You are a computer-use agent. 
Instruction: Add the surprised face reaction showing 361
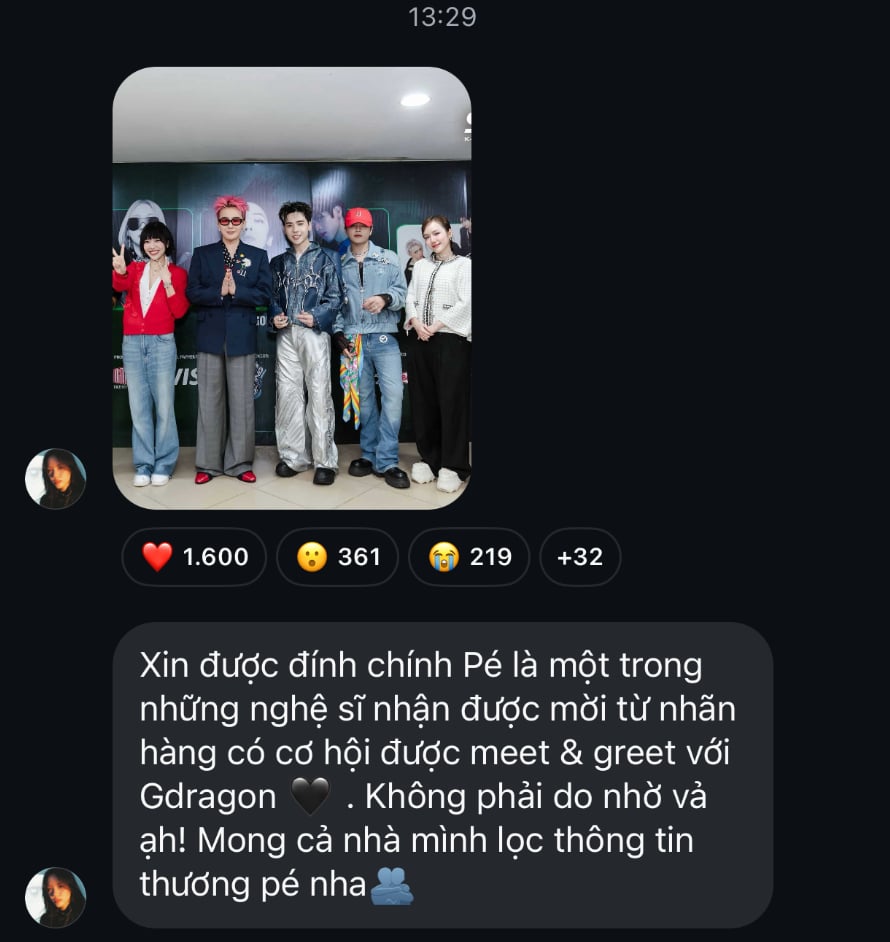[337, 557]
